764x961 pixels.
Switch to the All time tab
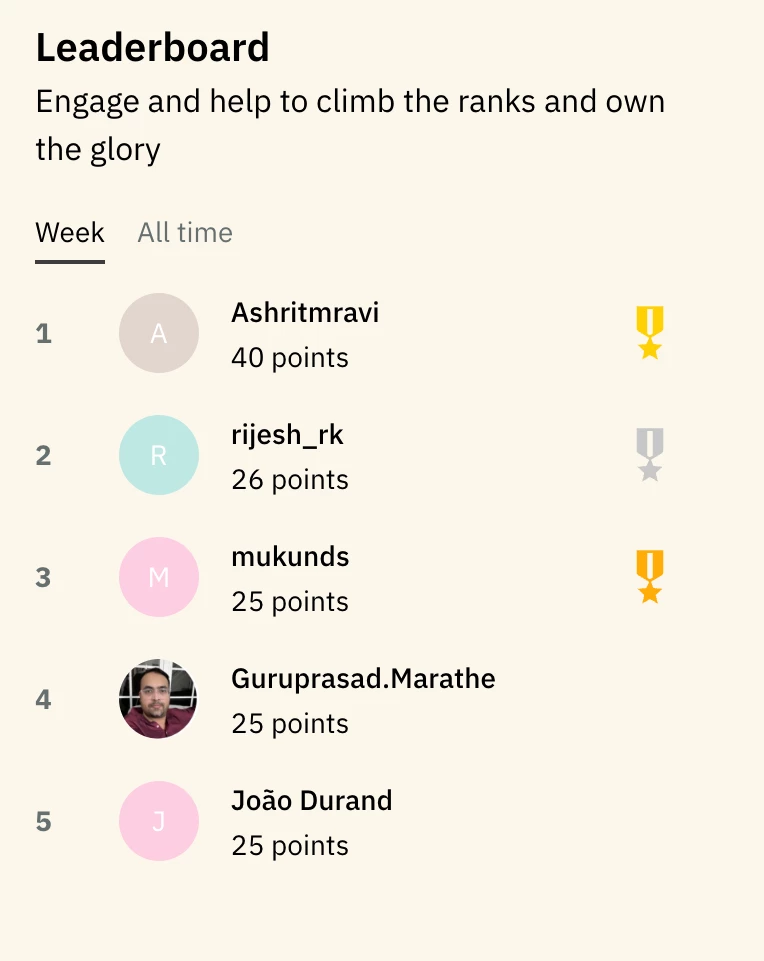[185, 233]
